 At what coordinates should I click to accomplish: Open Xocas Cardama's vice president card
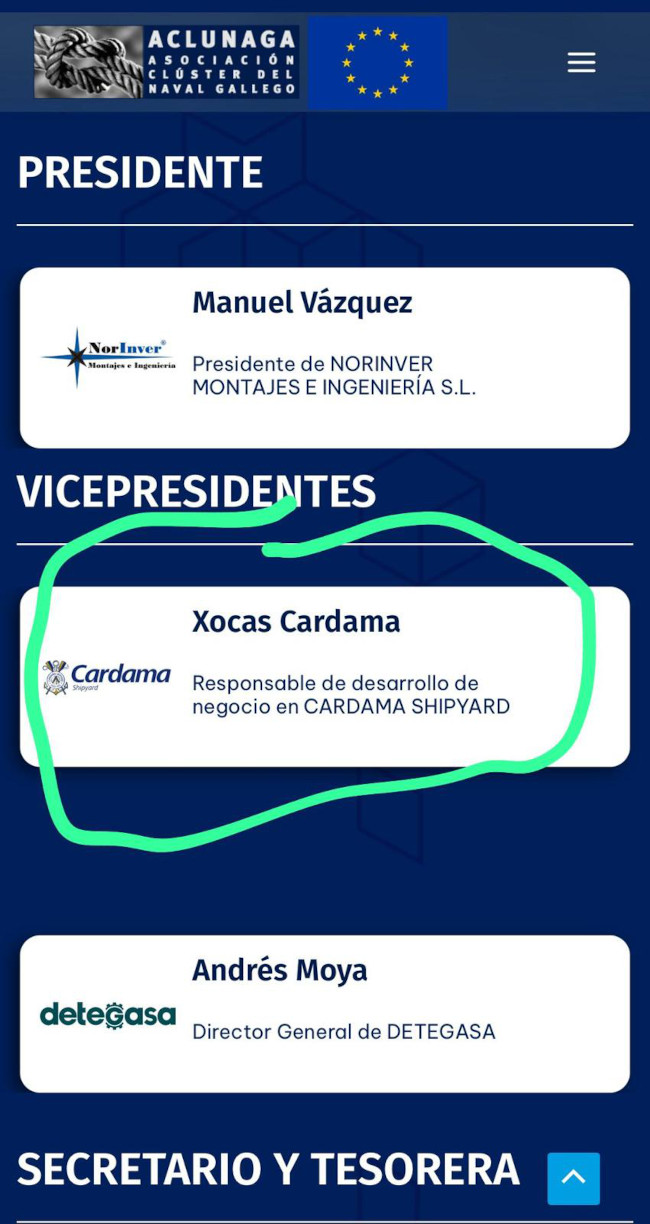click(x=324, y=676)
